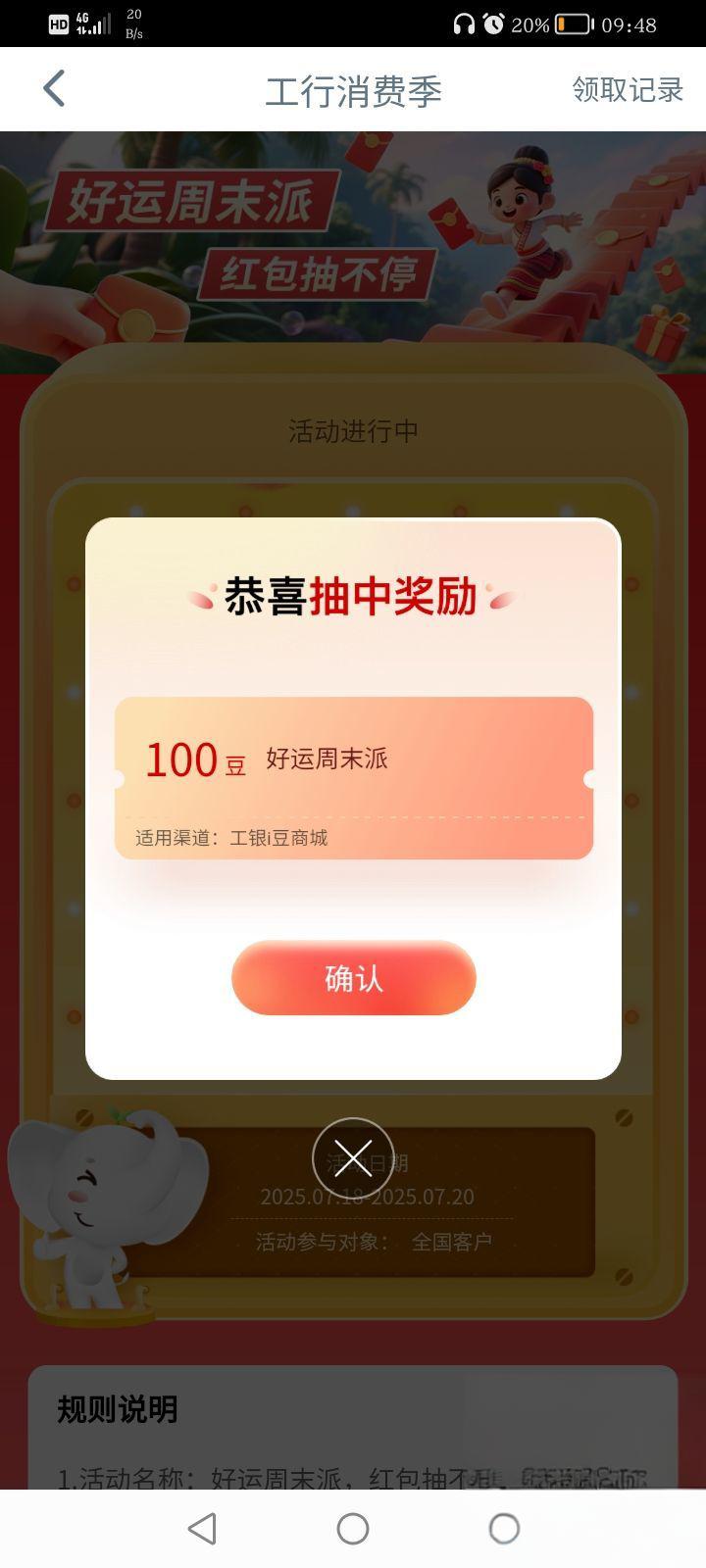
Task: Open the 100豆 好运周末派 reward coupon
Action: pyautogui.click(x=353, y=777)
